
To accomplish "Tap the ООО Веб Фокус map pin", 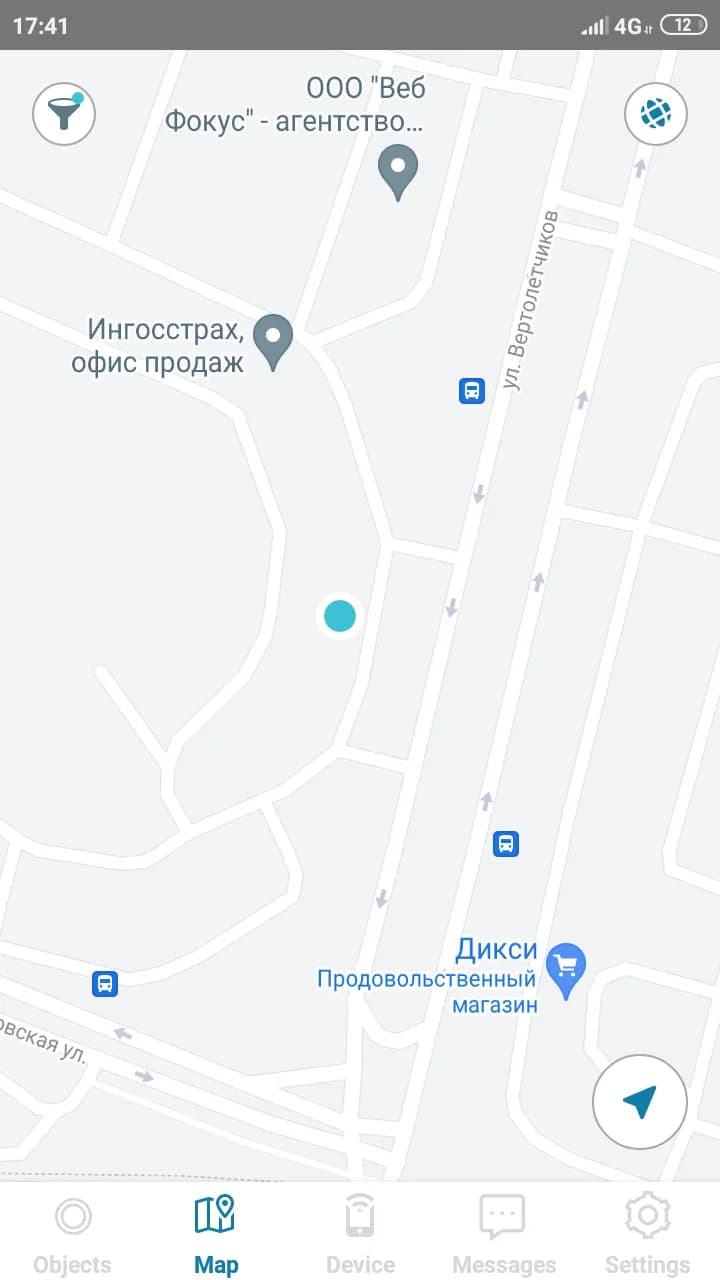I will 398,172.
